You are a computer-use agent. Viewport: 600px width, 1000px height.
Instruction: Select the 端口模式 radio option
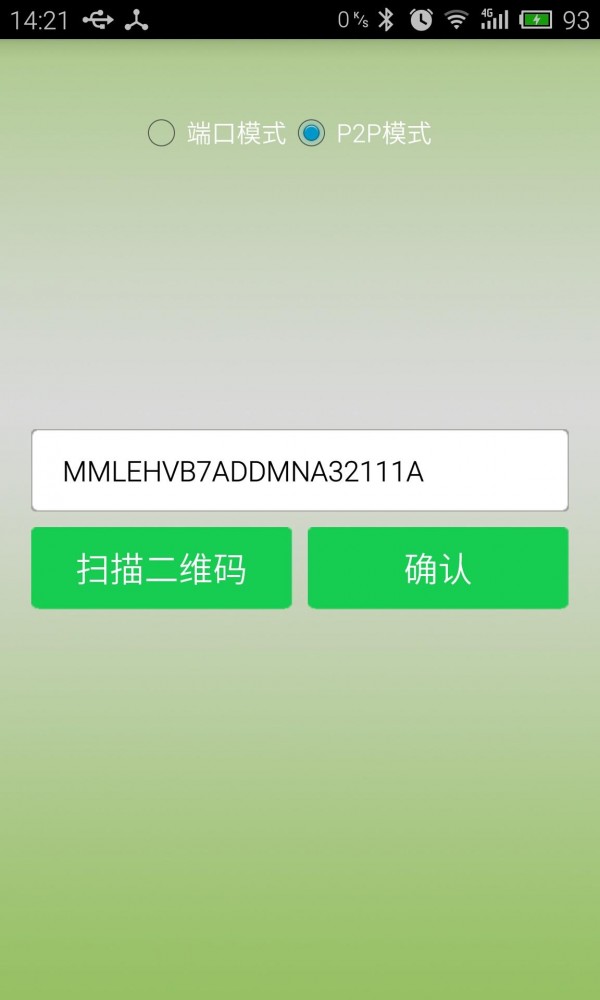coord(161,133)
